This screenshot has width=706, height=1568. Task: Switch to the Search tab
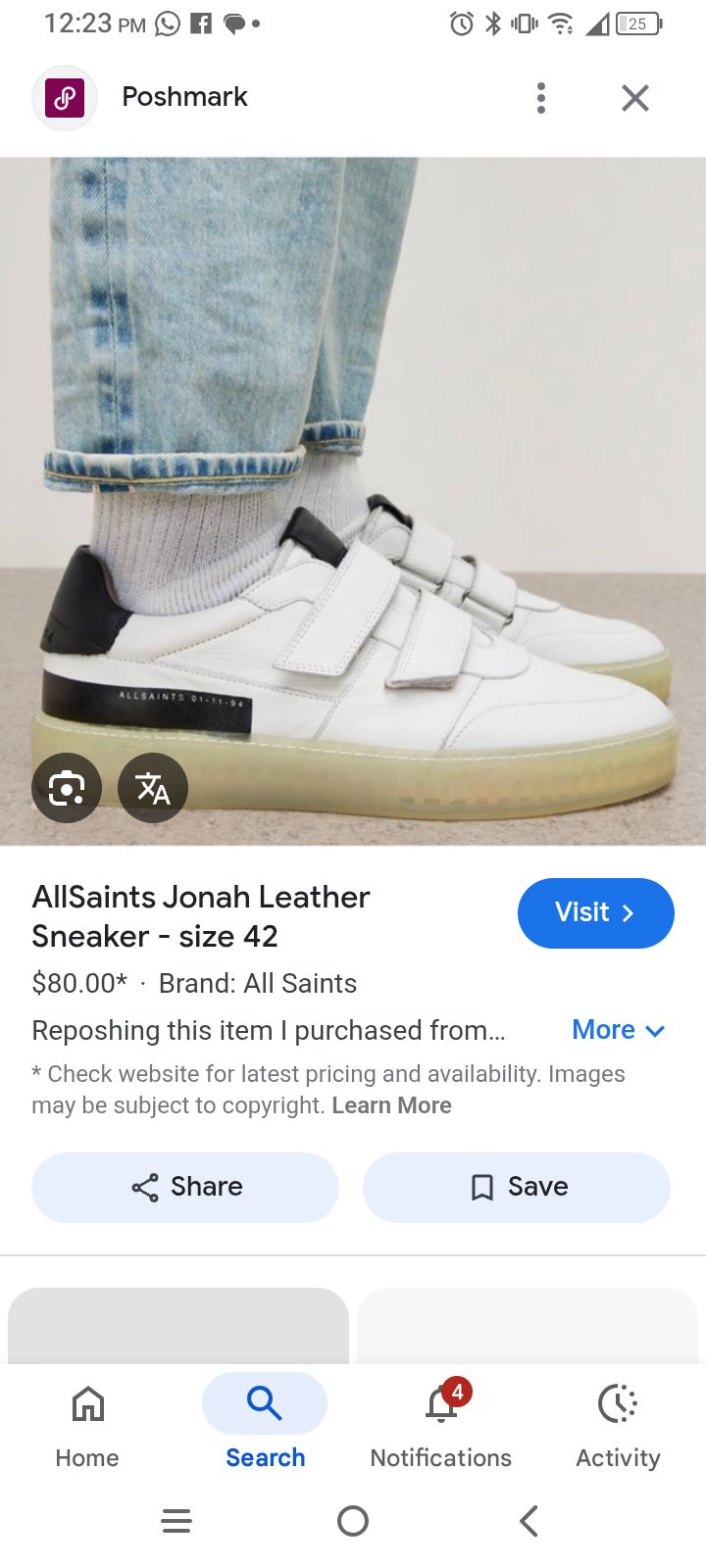(265, 1421)
